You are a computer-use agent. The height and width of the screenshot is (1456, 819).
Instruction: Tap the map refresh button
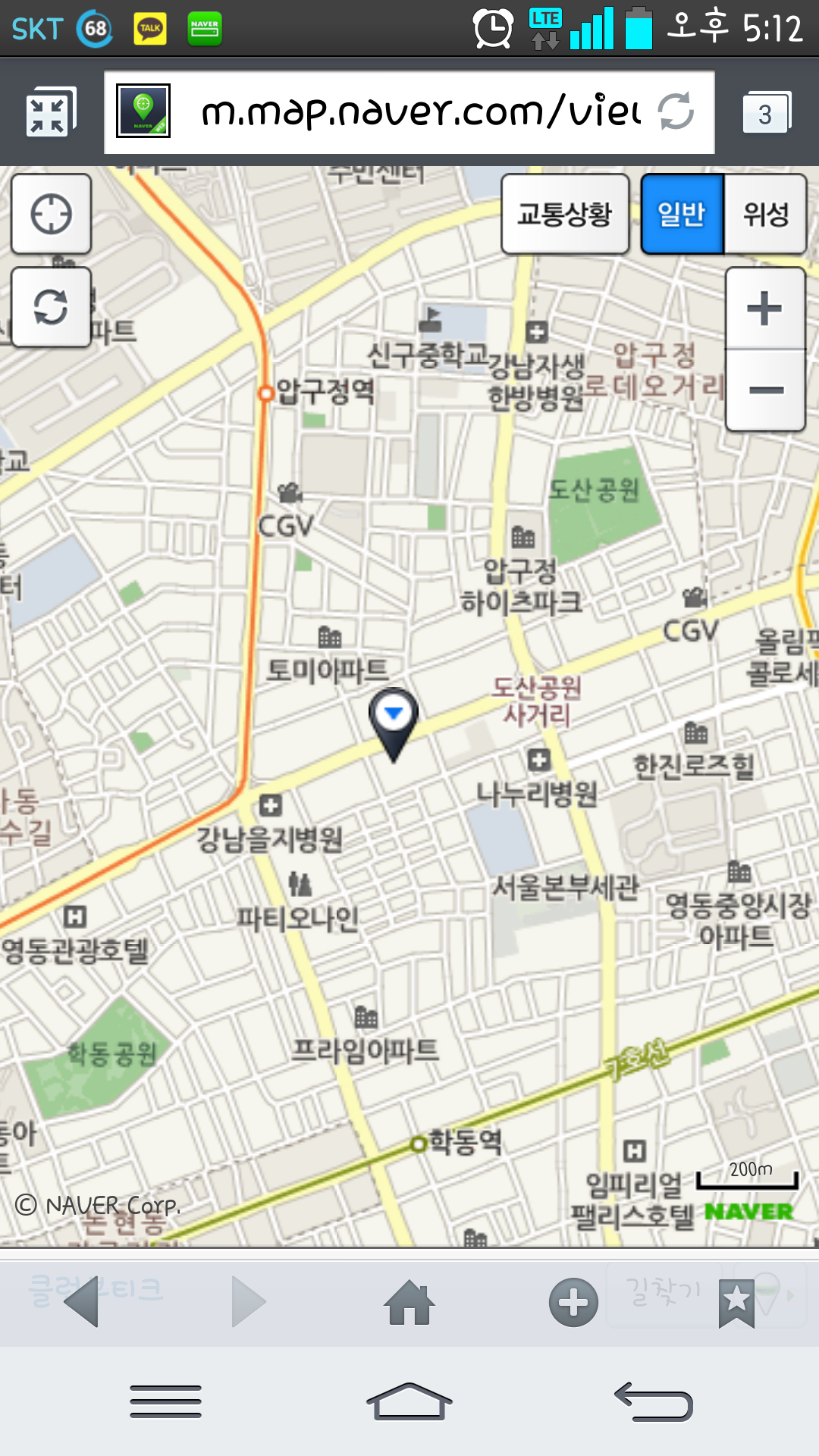click(51, 307)
